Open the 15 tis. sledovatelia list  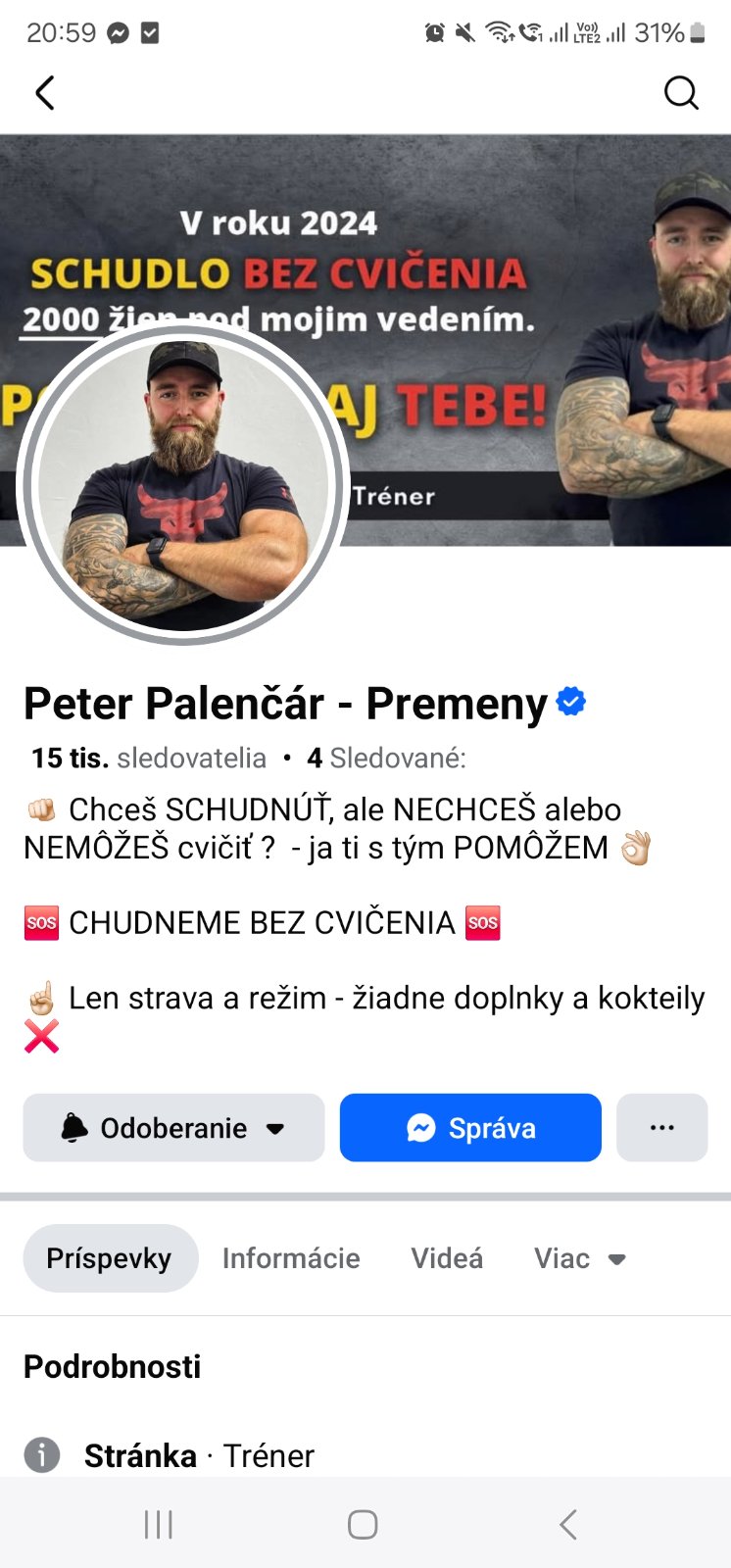pos(149,758)
